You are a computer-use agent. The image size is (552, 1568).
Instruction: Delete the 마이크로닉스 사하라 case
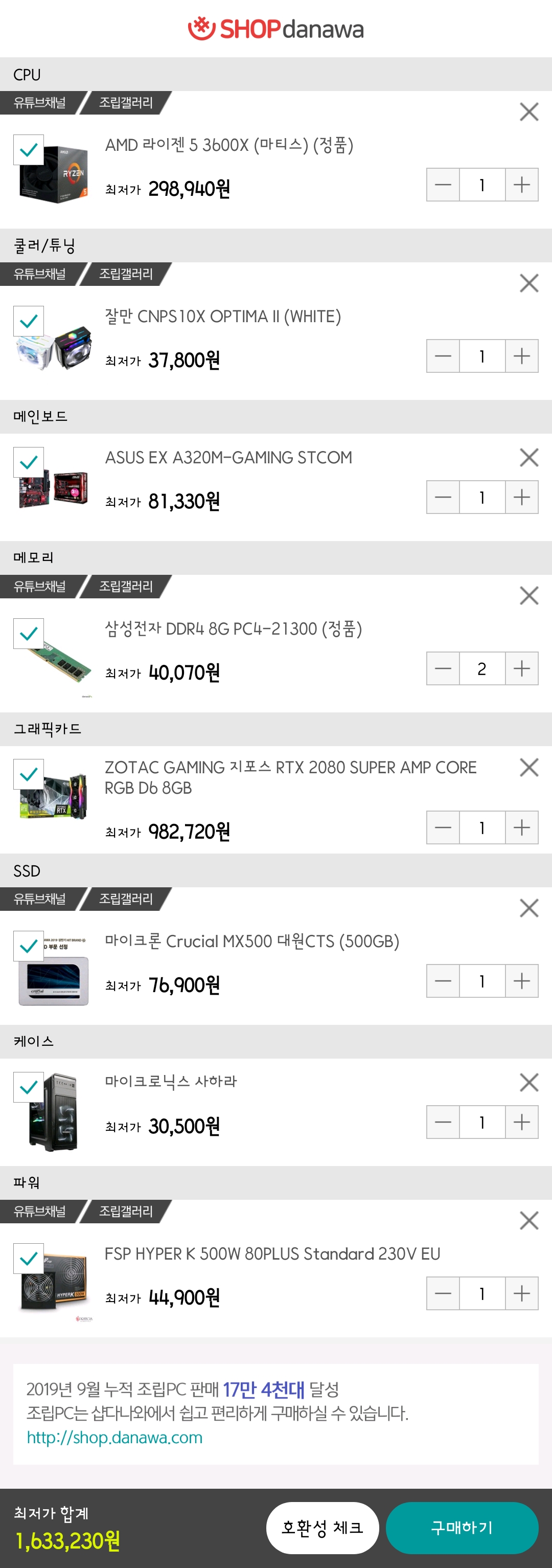(529, 1082)
